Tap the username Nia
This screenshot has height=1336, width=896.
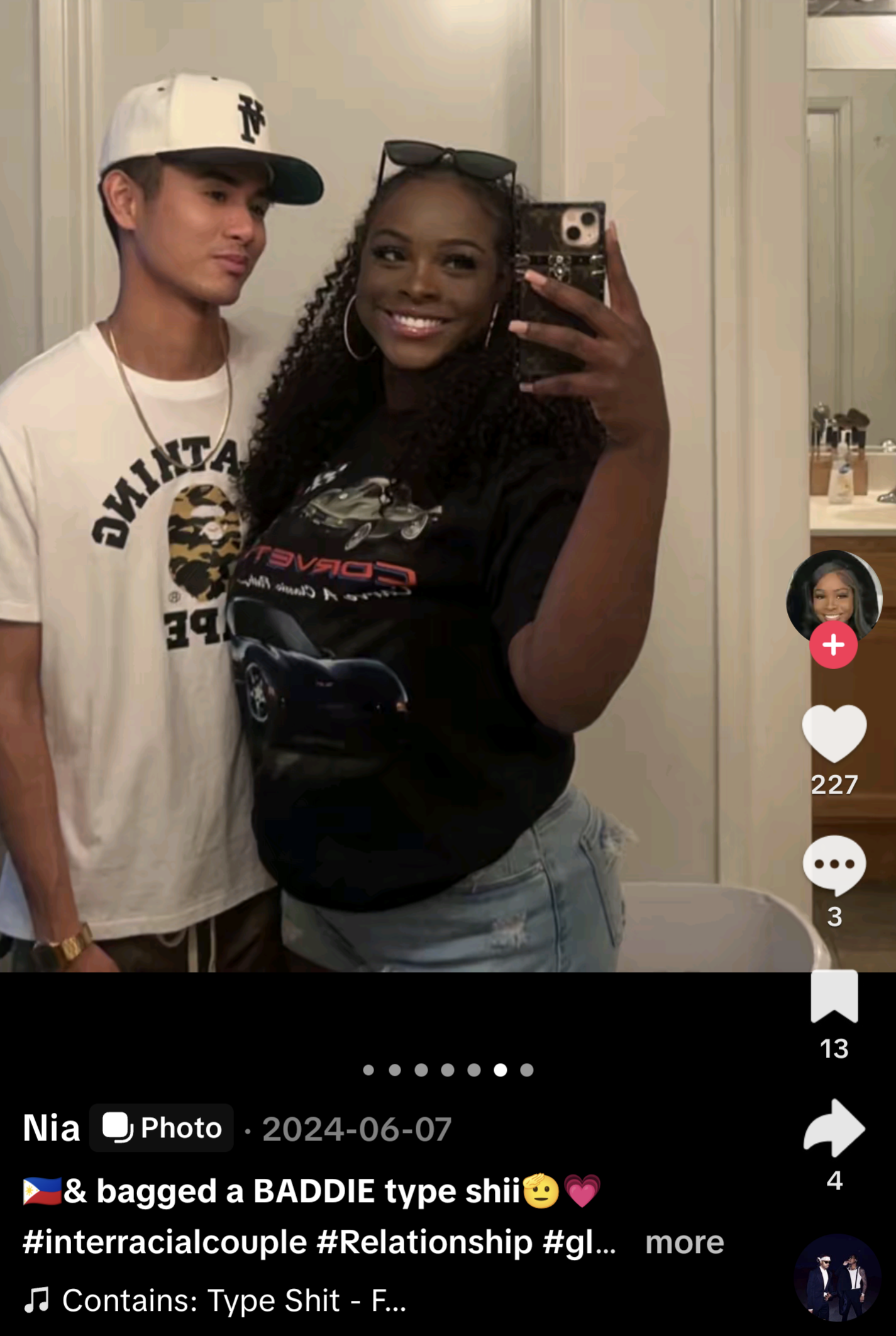52,1128
